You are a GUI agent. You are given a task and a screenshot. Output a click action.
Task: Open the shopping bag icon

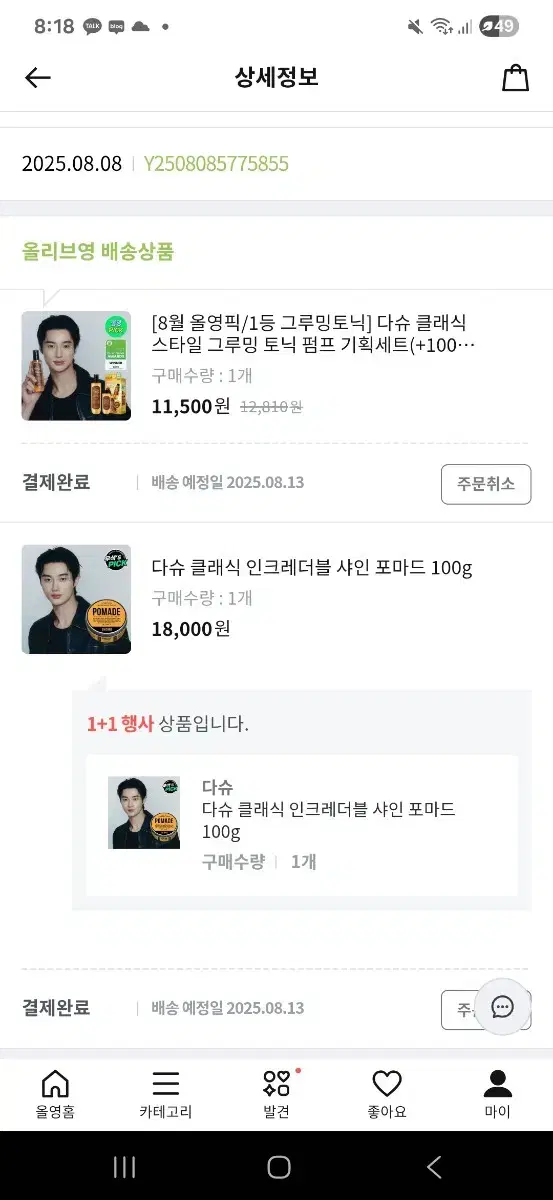click(515, 78)
